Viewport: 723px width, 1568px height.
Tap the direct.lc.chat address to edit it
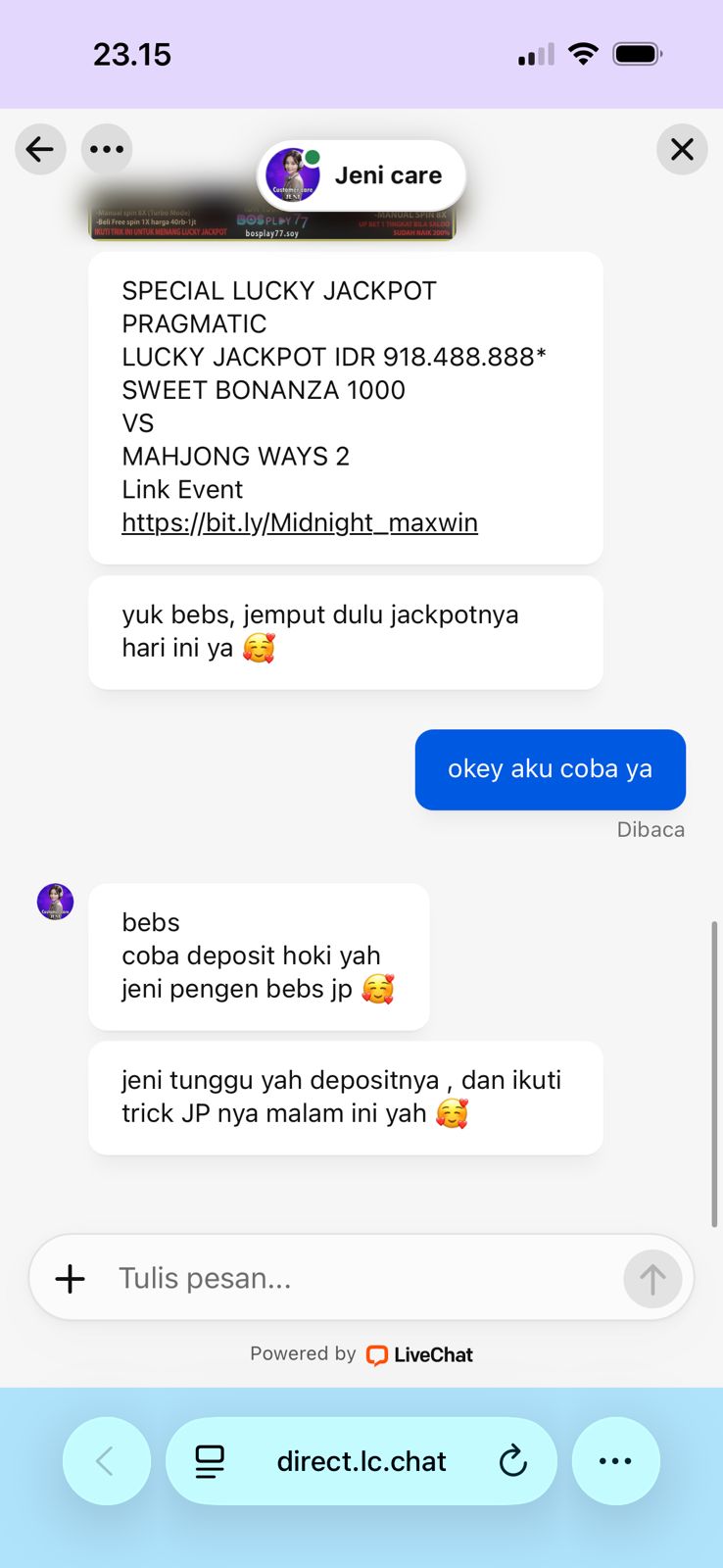tap(361, 1461)
